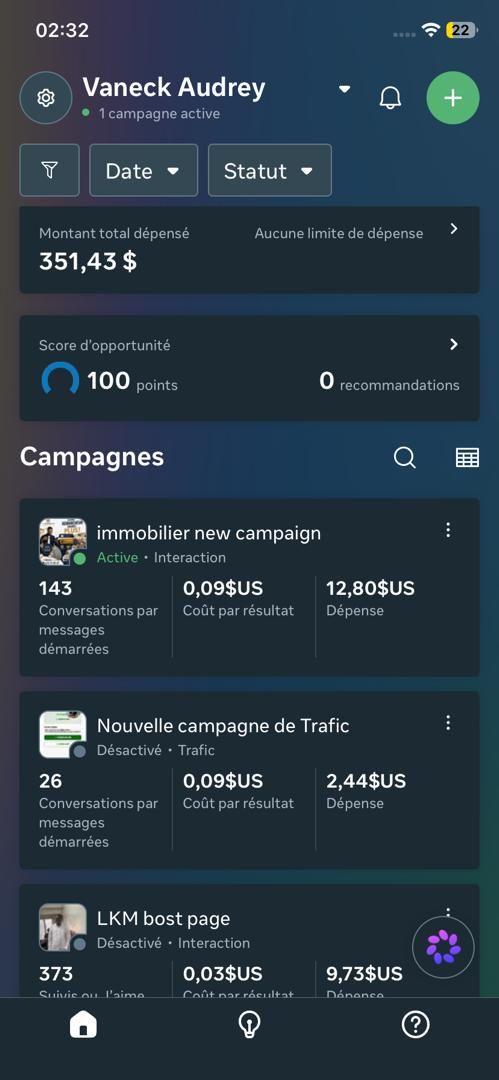The width and height of the screenshot is (499, 1080).
Task: Open Montant total dépensé details
Action: 250,249
